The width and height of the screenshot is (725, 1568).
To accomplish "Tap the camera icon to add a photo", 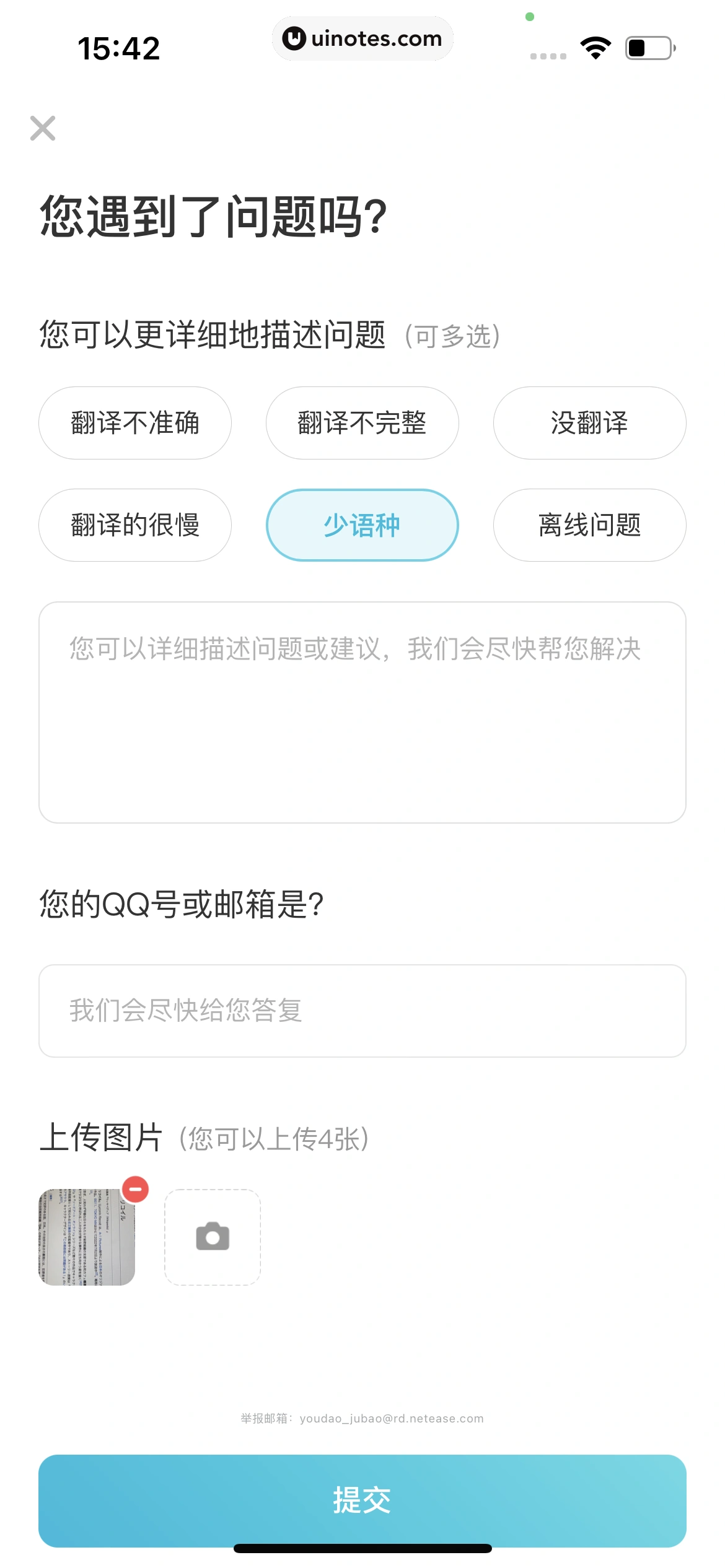I will (213, 1236).
